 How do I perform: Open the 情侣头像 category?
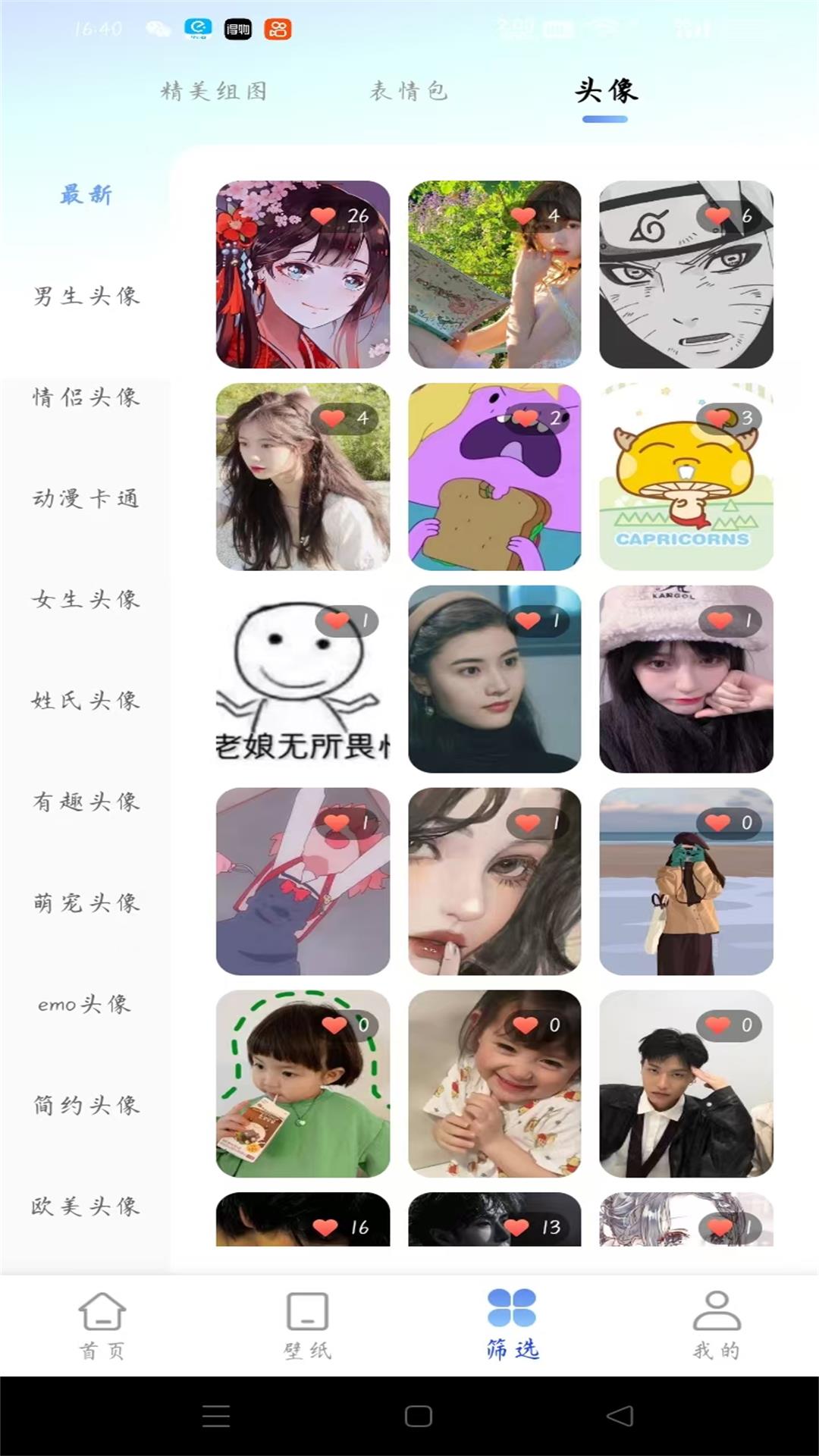coord(86,397)
